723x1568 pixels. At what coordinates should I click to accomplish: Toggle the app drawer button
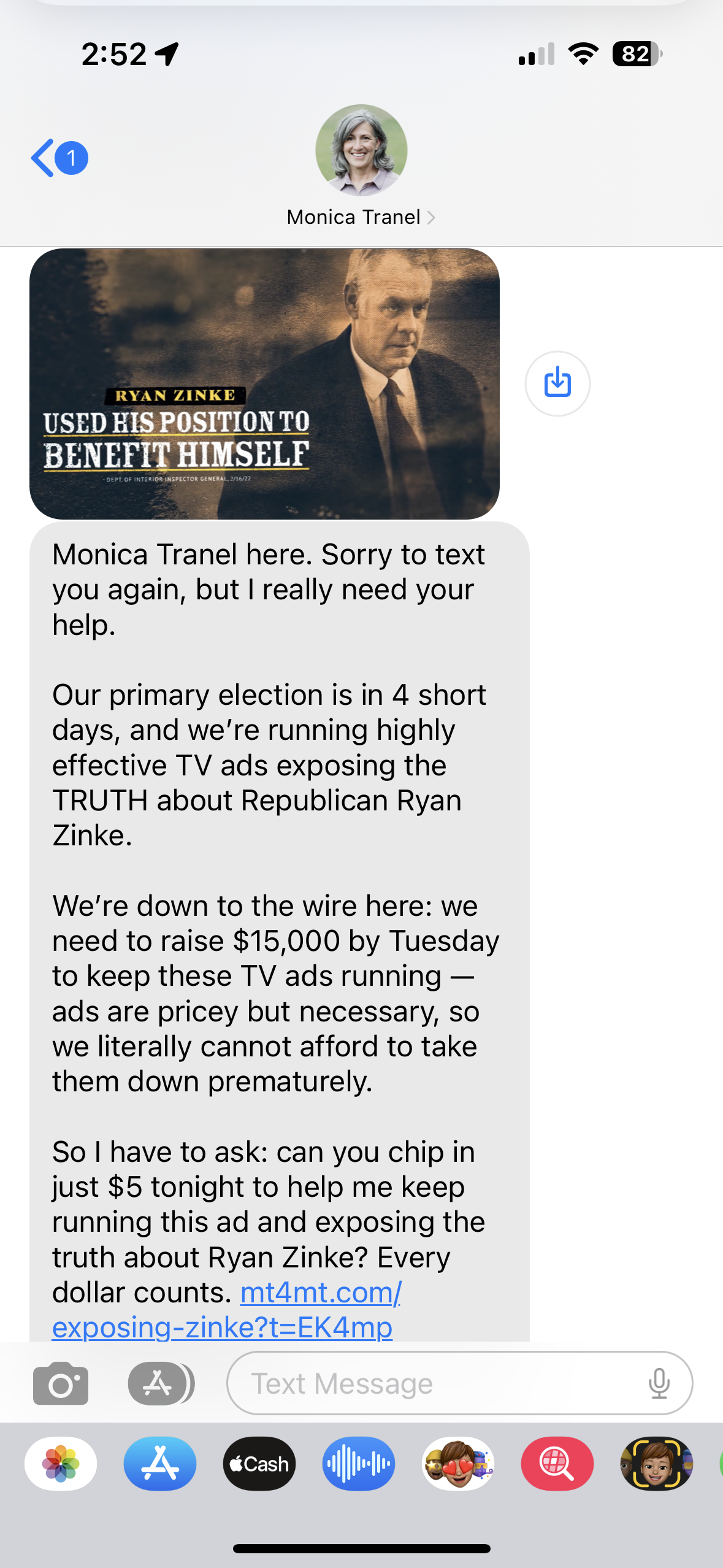161,1383
